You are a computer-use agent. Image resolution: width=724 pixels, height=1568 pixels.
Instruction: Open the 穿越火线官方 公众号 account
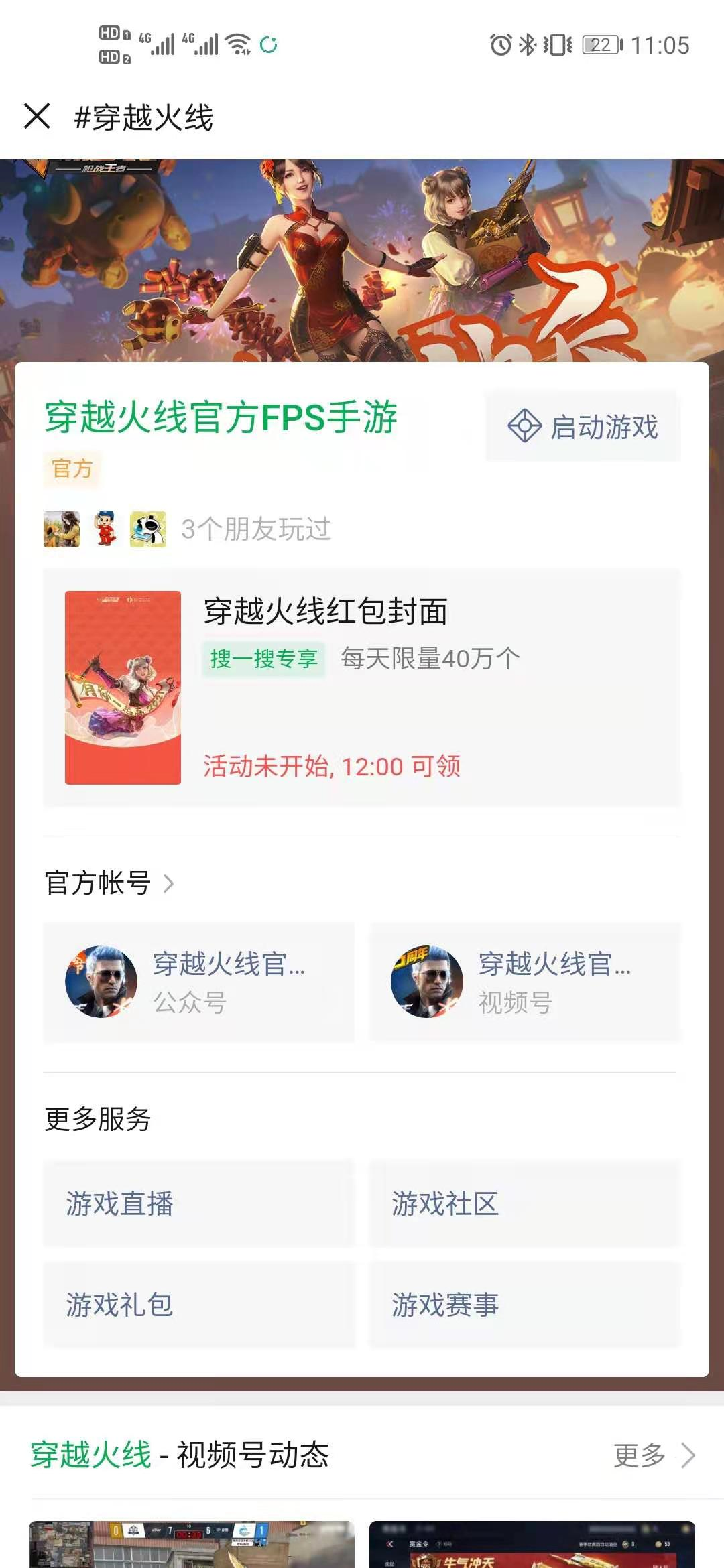point(198,982)
